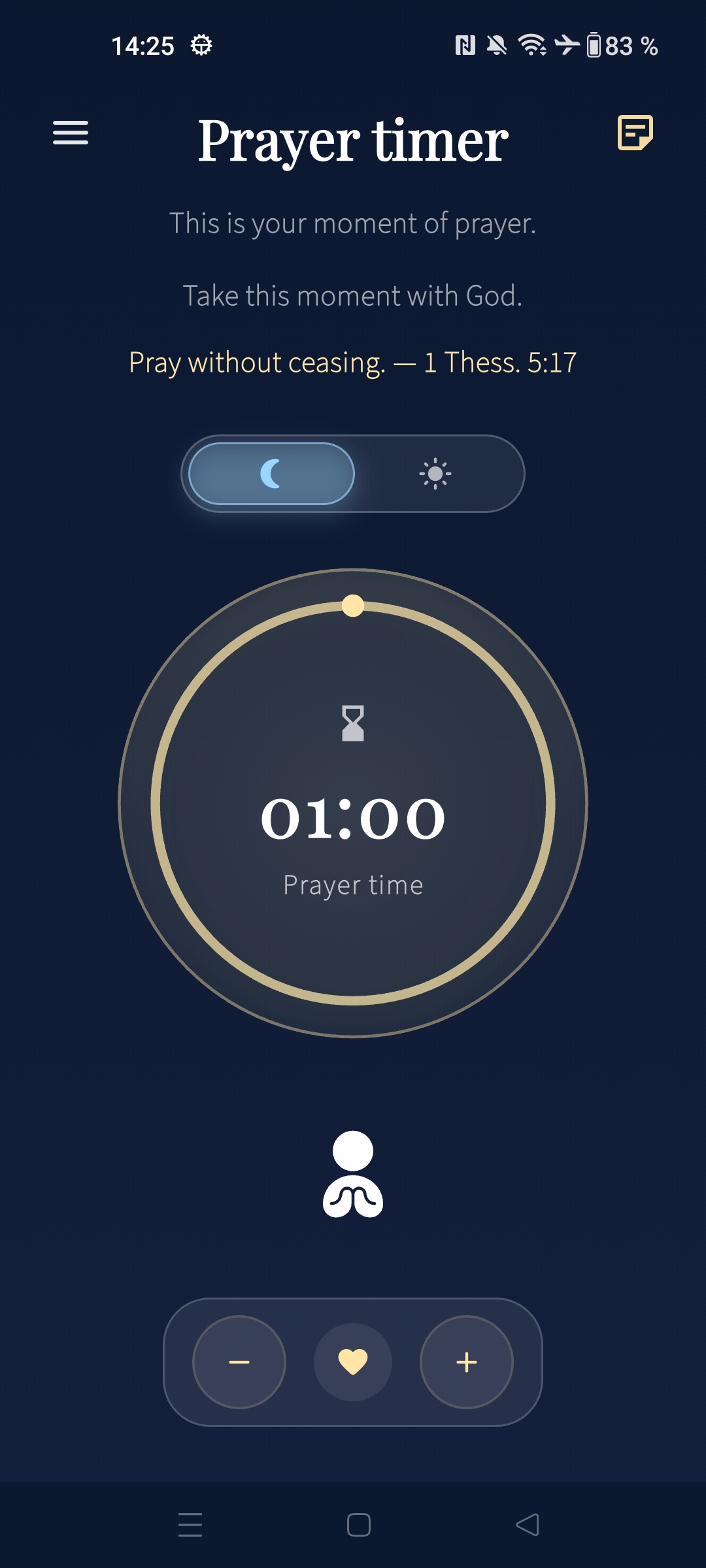
Task: Select the heart icon between minus and plus
Action: click(x=353, y=1361)
